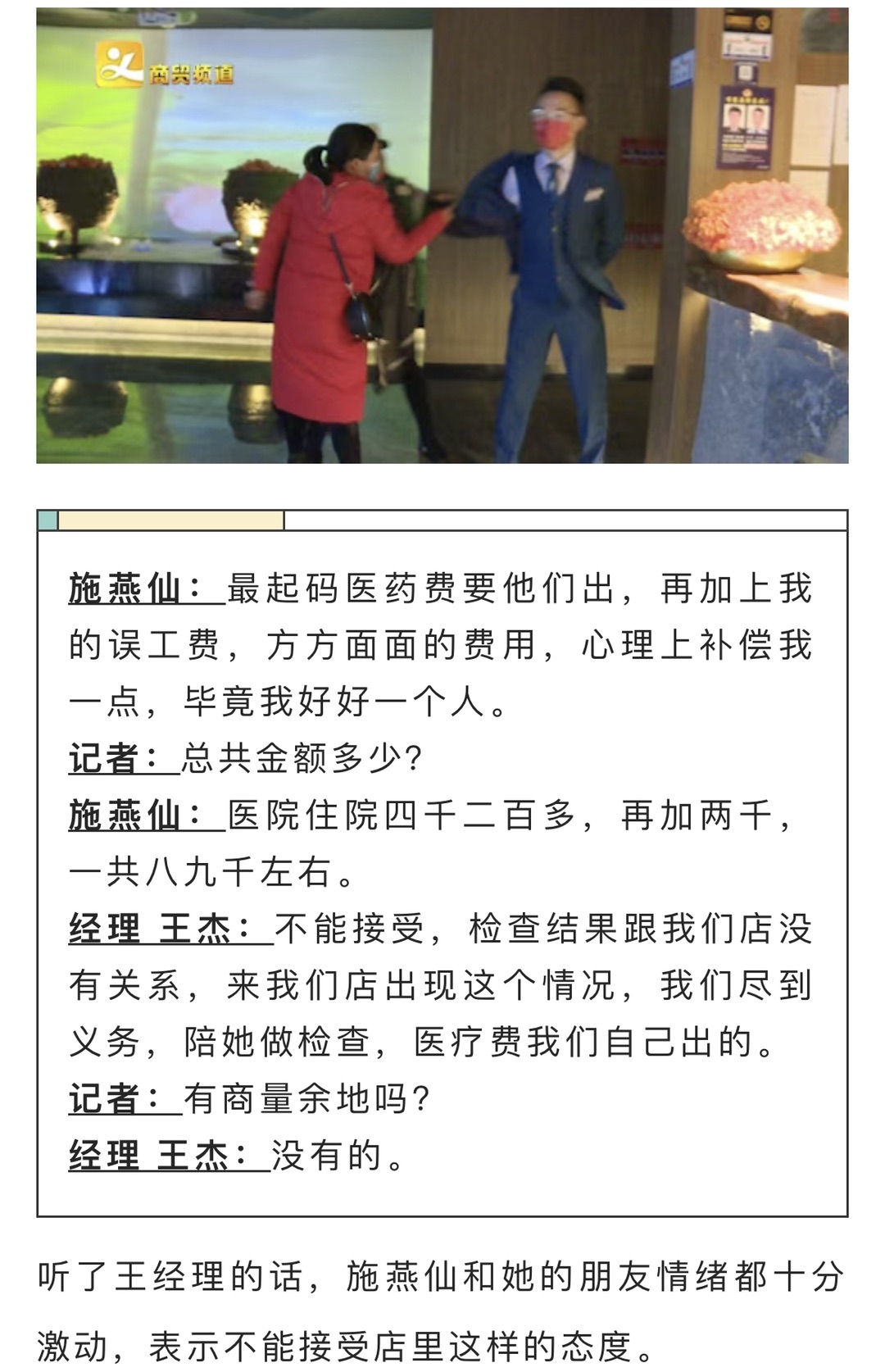Viewport: 885px width, 1372px height.
Task: Open the news photo in full view
Action: point(442,236)
